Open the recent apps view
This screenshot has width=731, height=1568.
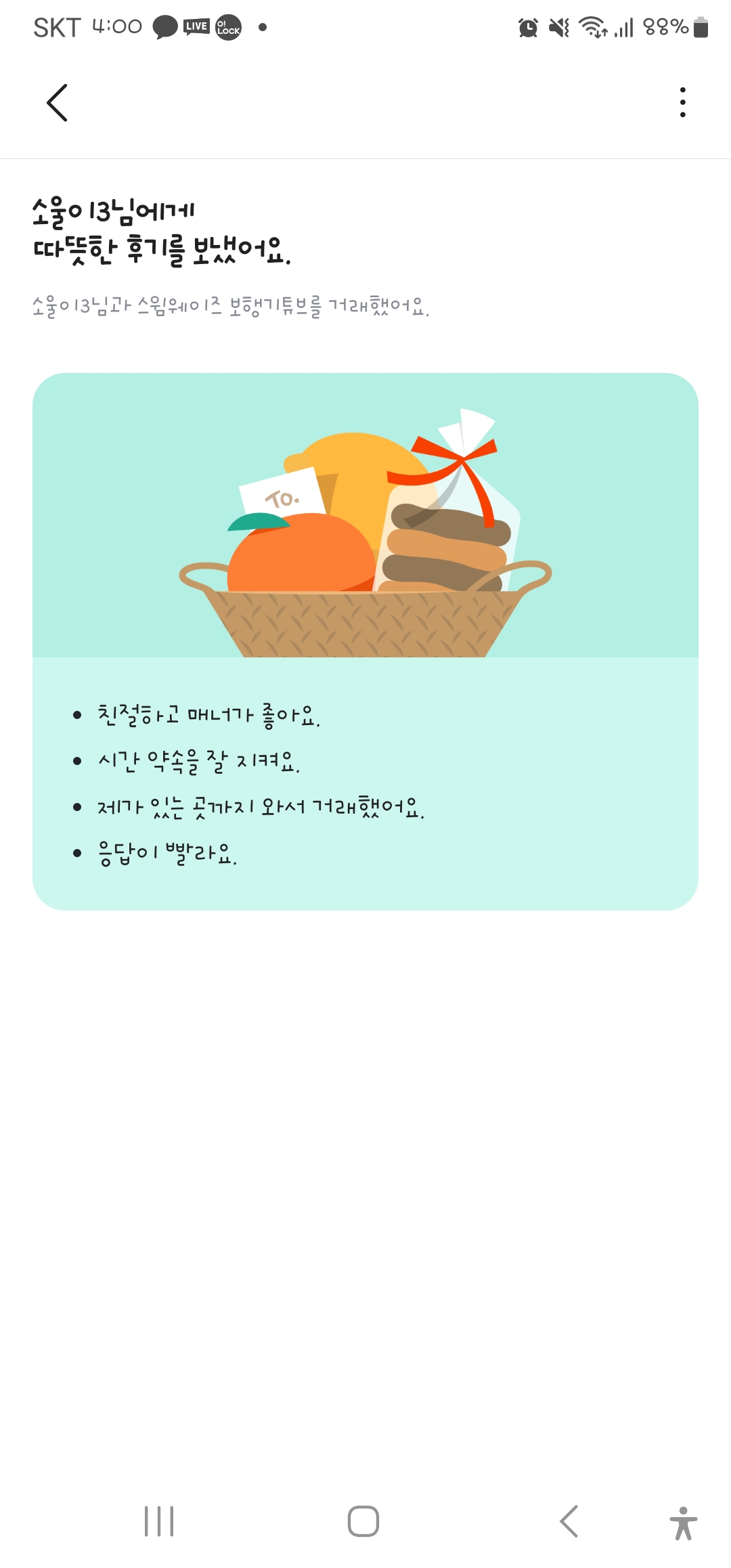[159, 1521]
